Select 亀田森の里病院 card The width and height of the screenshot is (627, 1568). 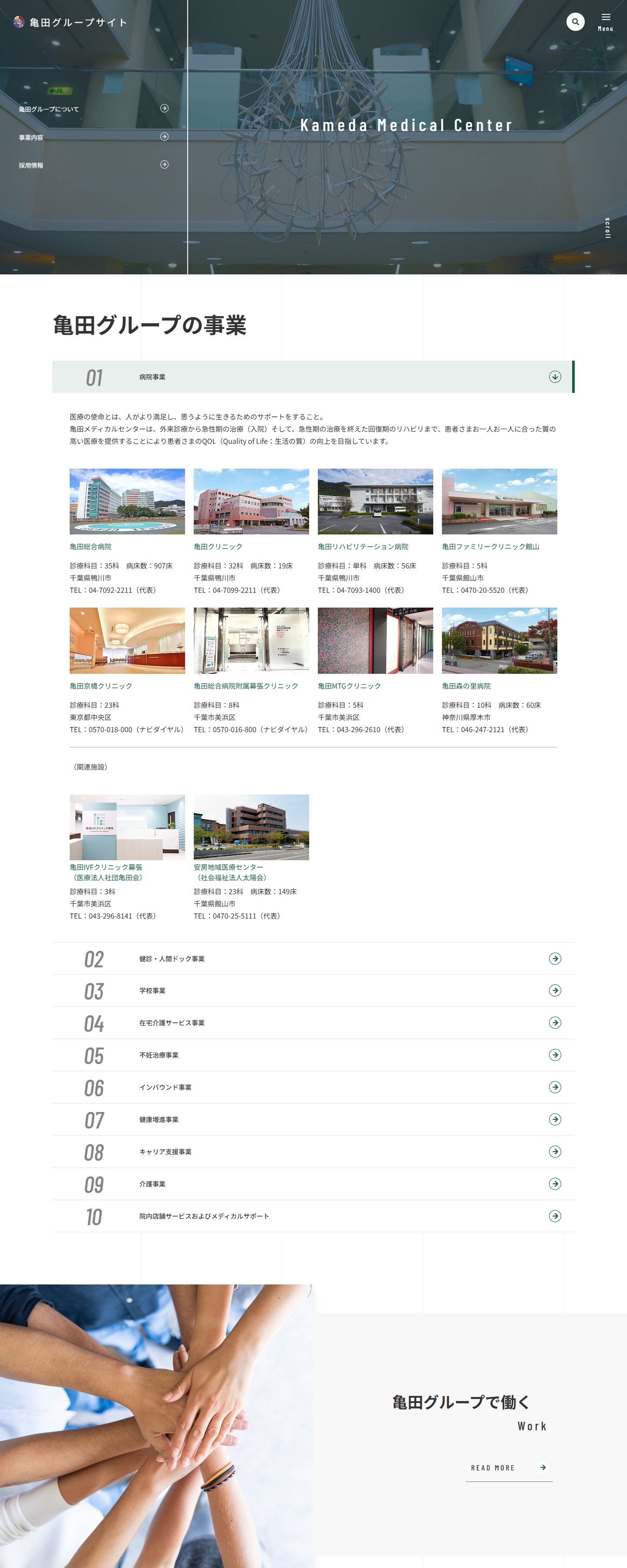(500, 671)
